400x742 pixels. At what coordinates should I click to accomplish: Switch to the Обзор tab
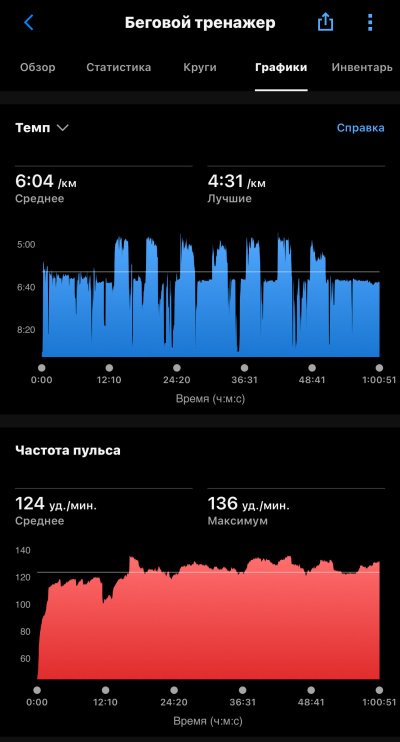click(37, 67)
